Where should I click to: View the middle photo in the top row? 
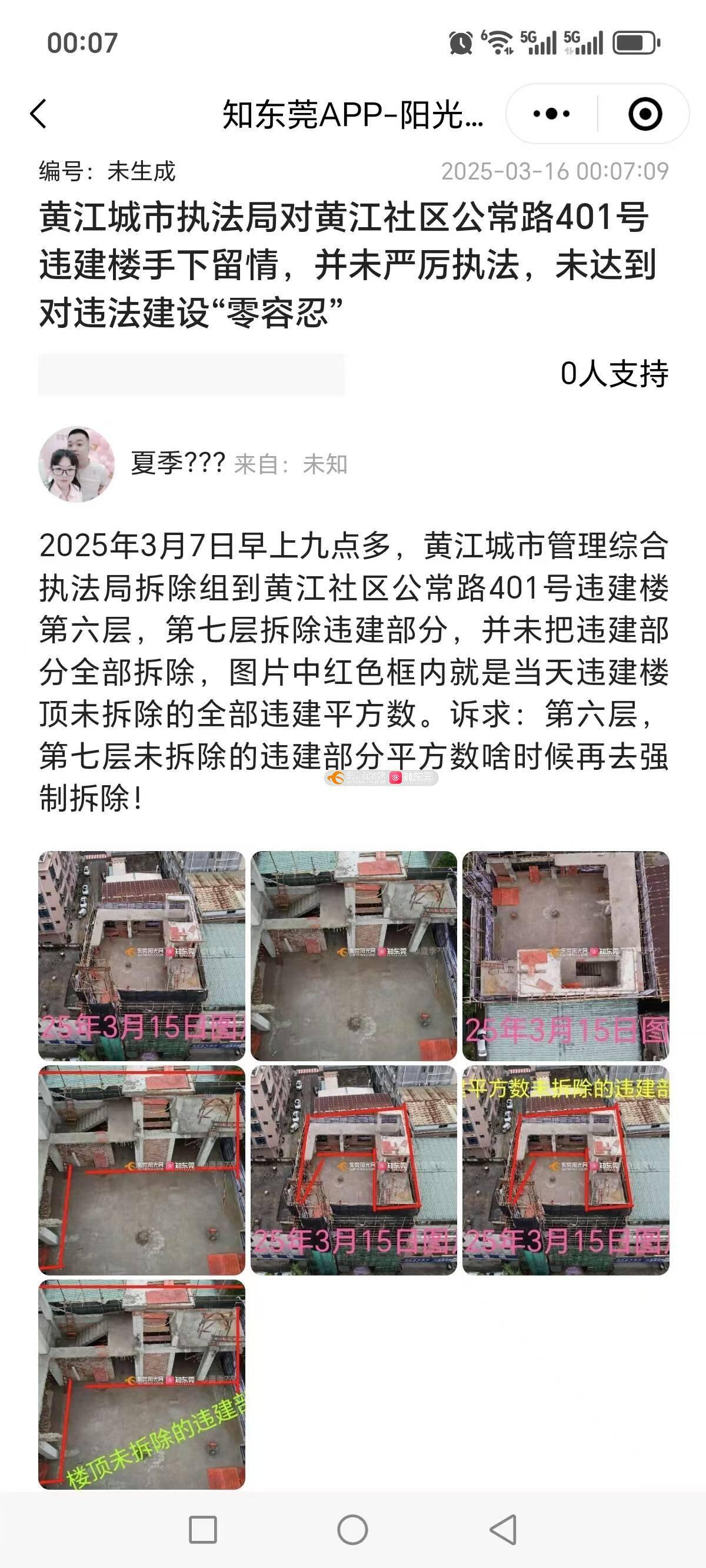click(x=354, y=956)
